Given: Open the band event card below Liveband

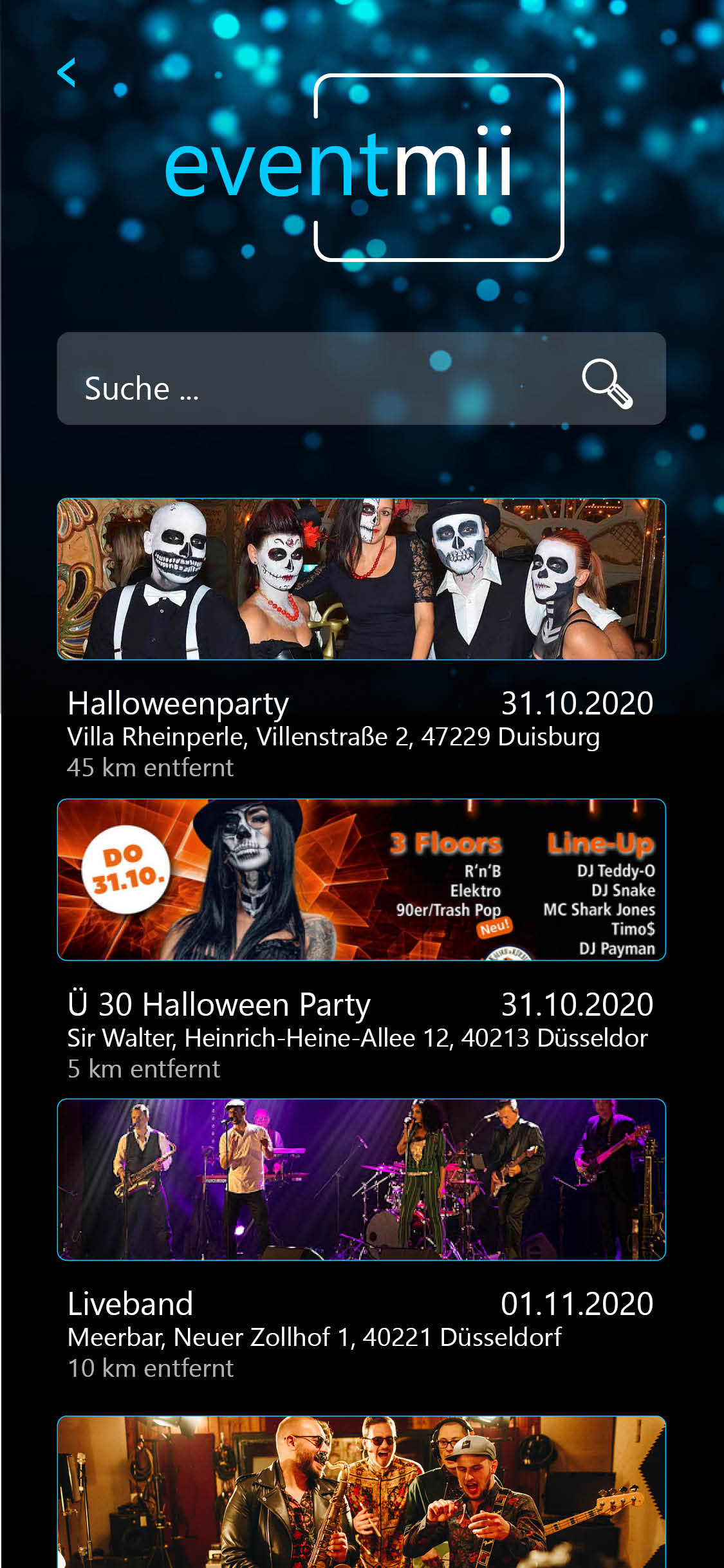Looking at the screenshot, I should 361,1492.
